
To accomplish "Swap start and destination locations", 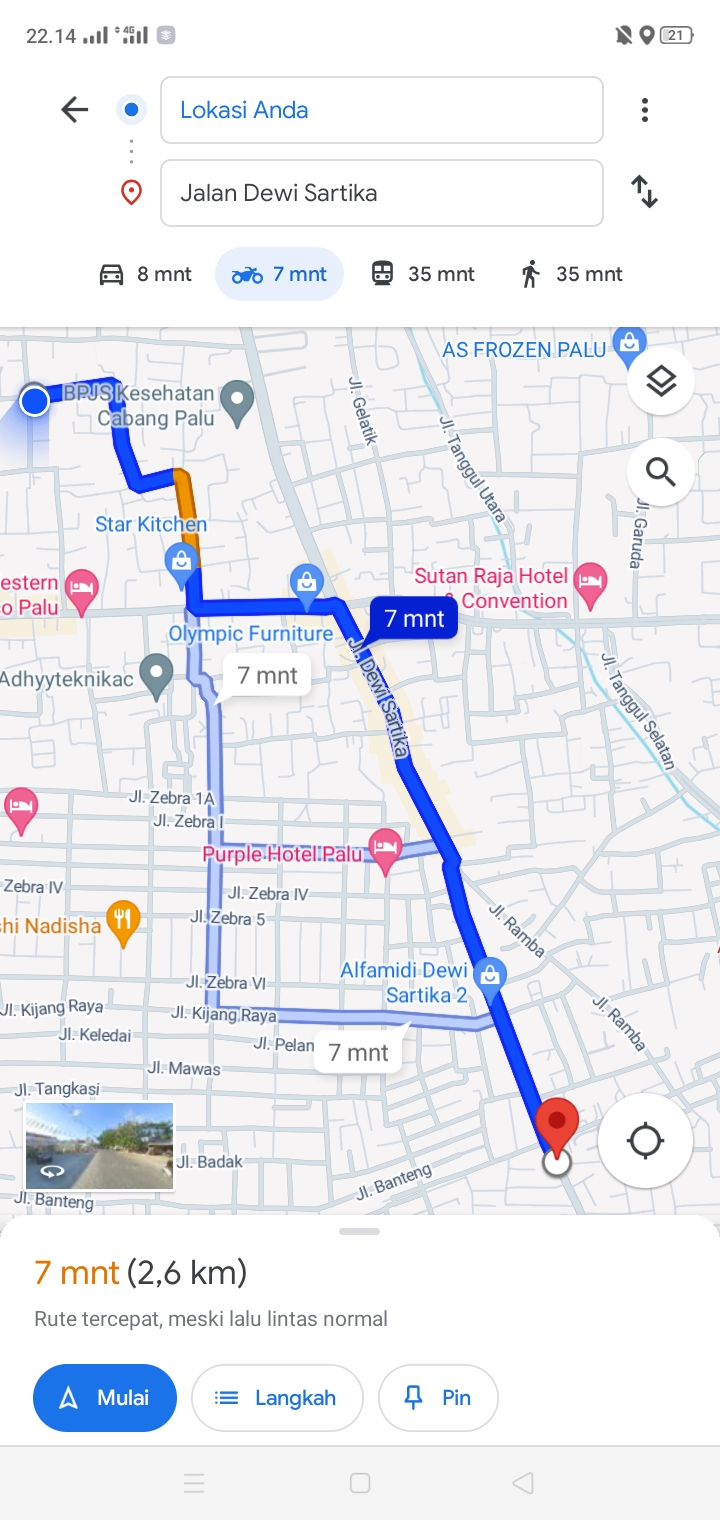I will (x=645, y=191).
